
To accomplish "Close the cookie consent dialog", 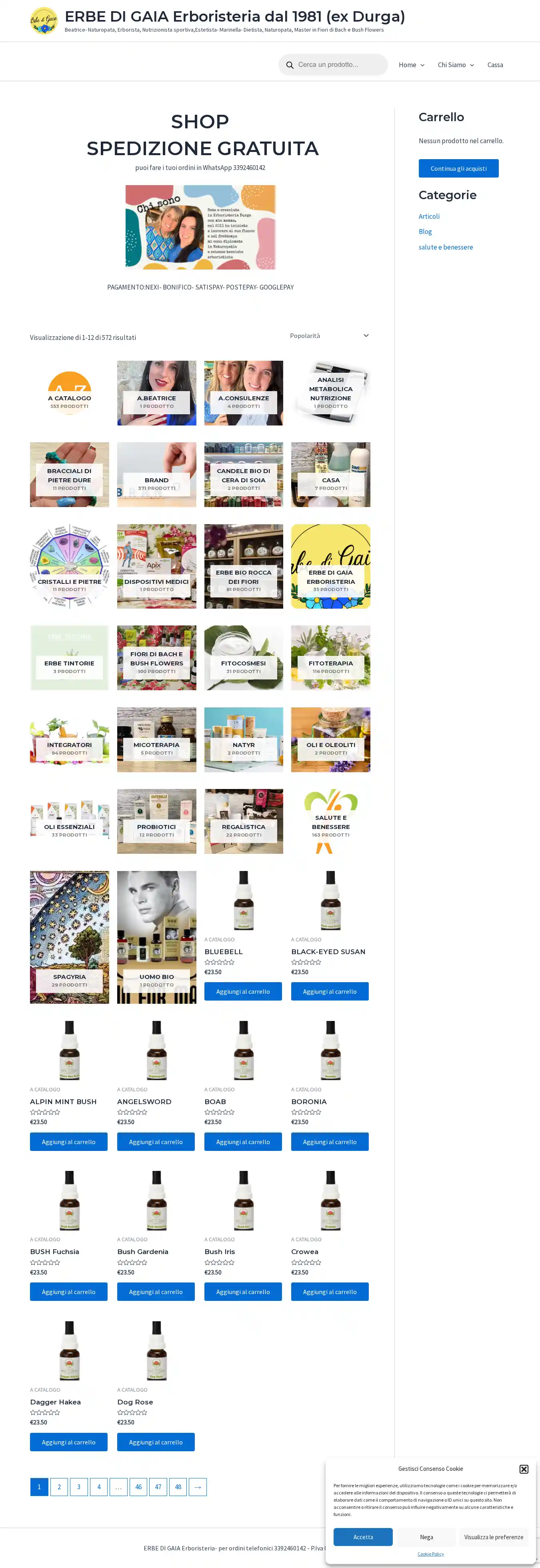I will 524,1469.
